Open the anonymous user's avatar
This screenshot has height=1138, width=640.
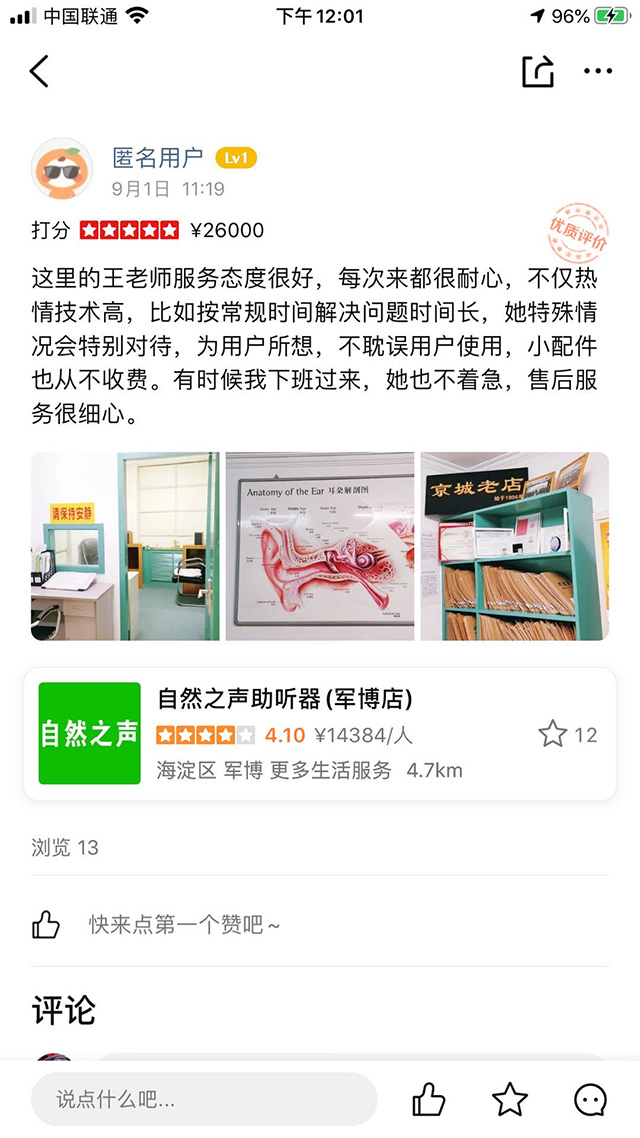(x=64, y=170)
